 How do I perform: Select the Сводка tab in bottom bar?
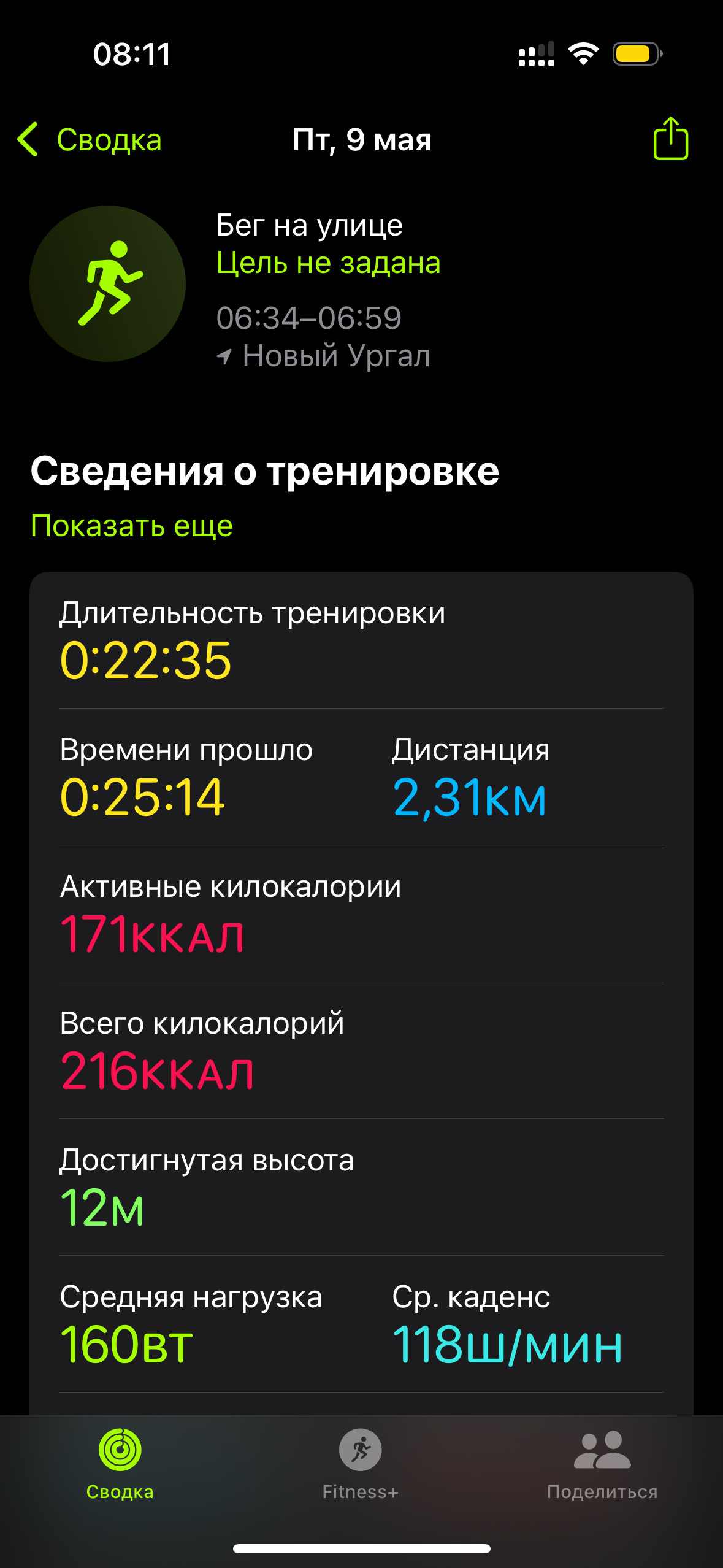pos(120,1464)
